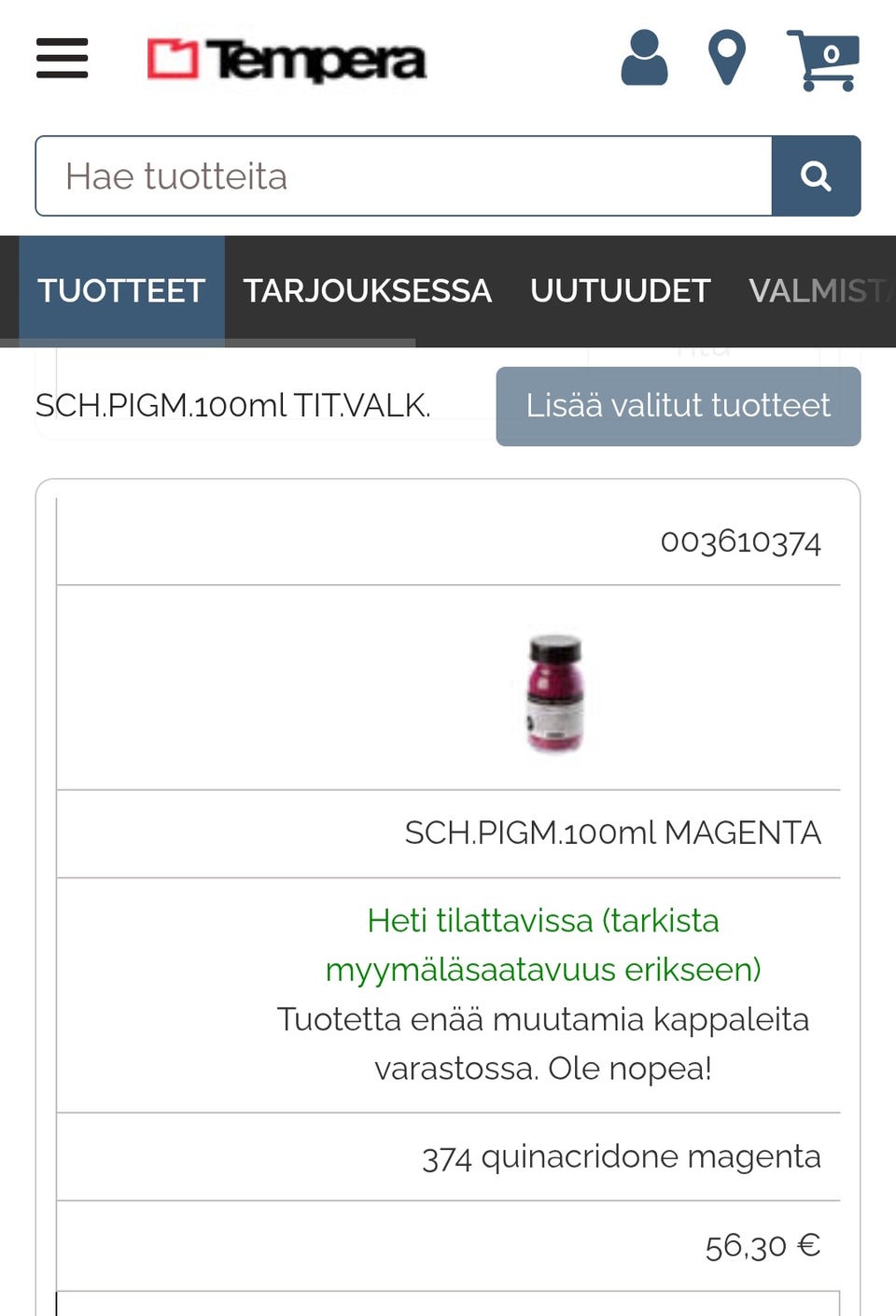Click the search magnifier icon
The height and width of the screenshot is (1316, 896).
coord(816,175)
